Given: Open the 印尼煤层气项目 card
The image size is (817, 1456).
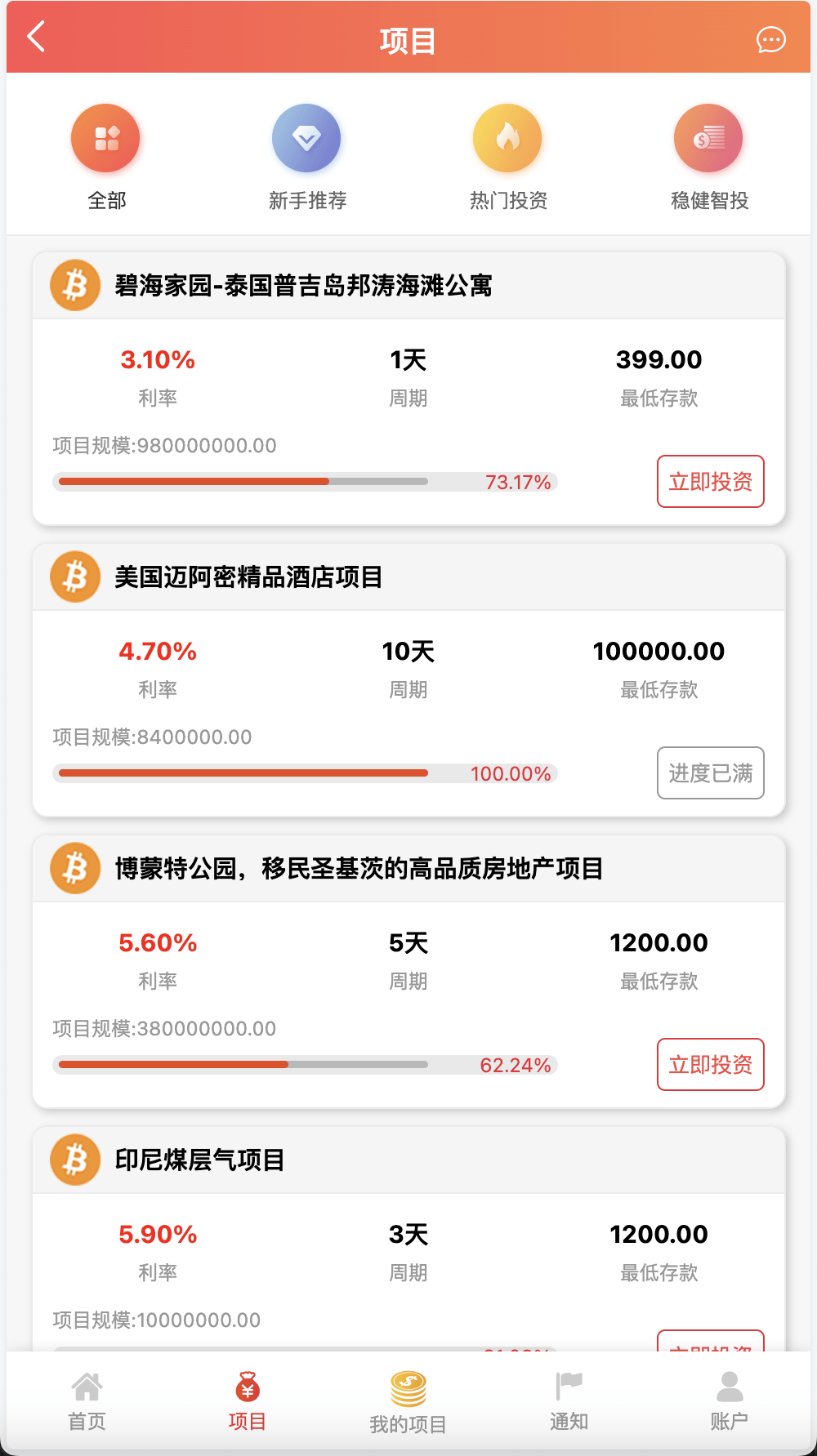Looking at the screenshot, I should (199, 1160).
